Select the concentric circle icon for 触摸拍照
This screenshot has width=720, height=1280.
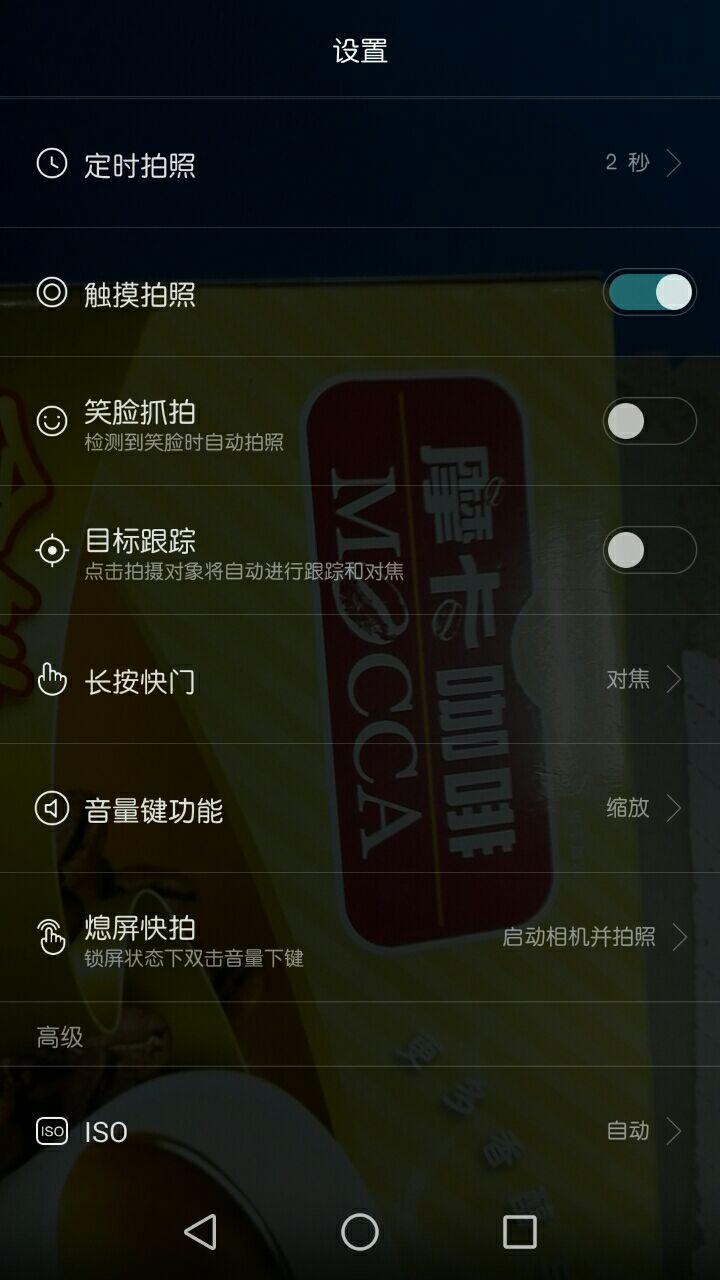(50, 291)
